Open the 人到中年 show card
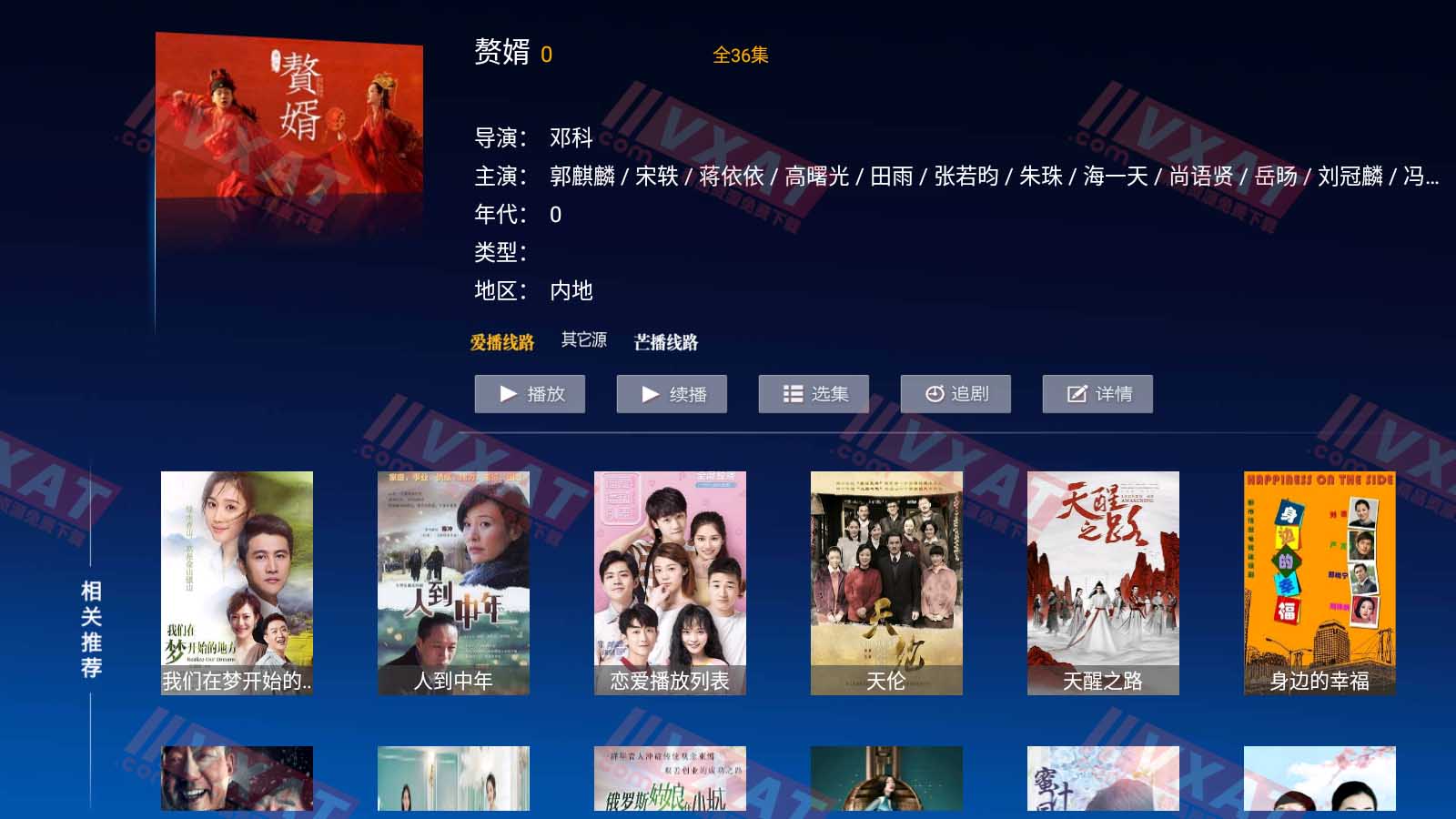The image size is (1456, 819). point(453,582)
